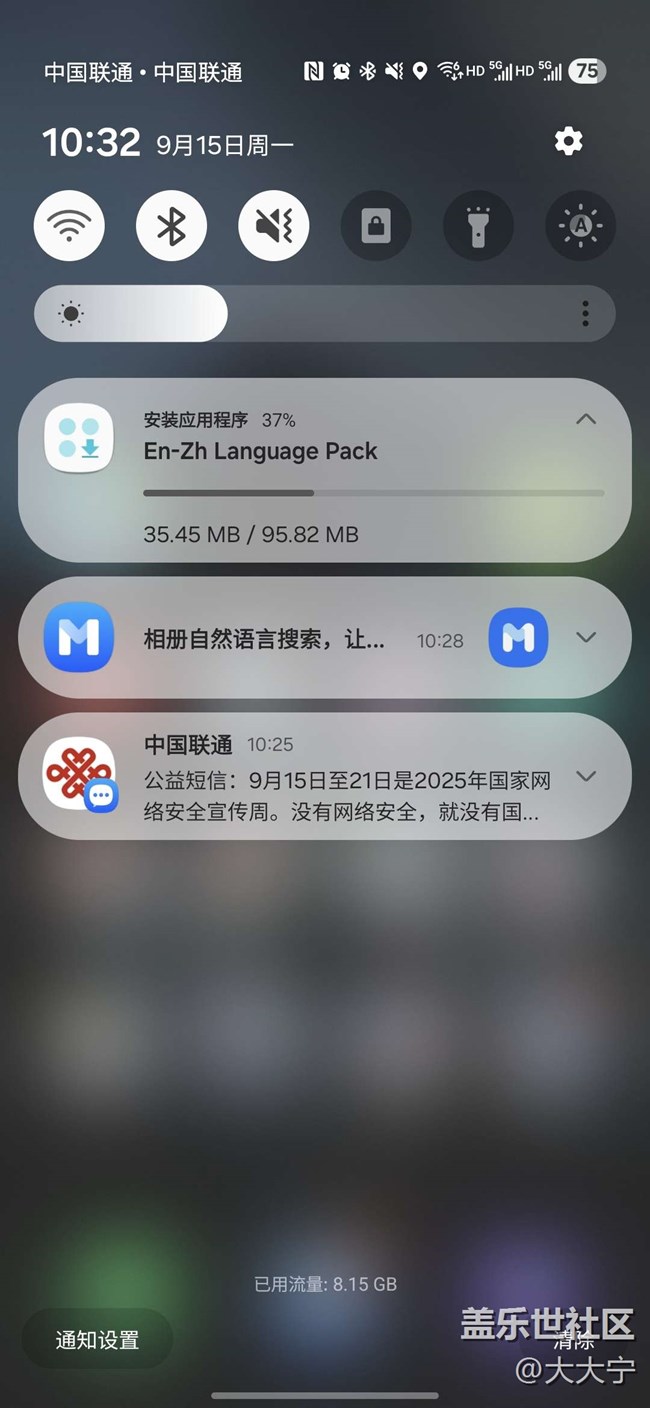Screen dimensions: 650x1408
Task: Open the En-Zh Language Pack install notification
Action: [325, 470]
